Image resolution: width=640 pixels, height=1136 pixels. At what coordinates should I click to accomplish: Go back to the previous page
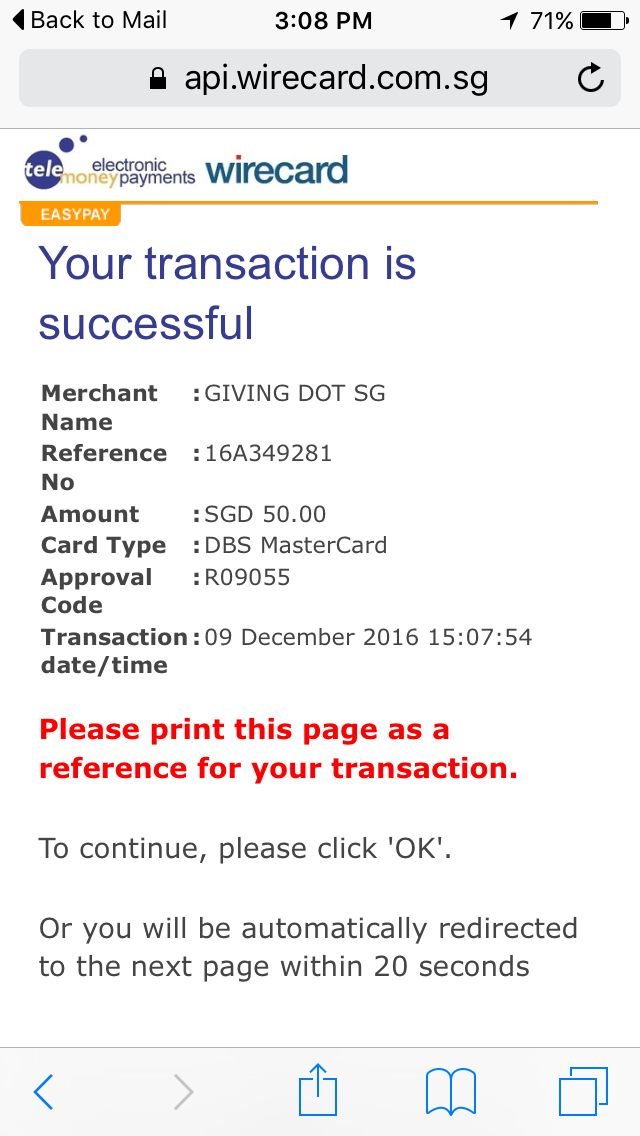point(43,1091)
